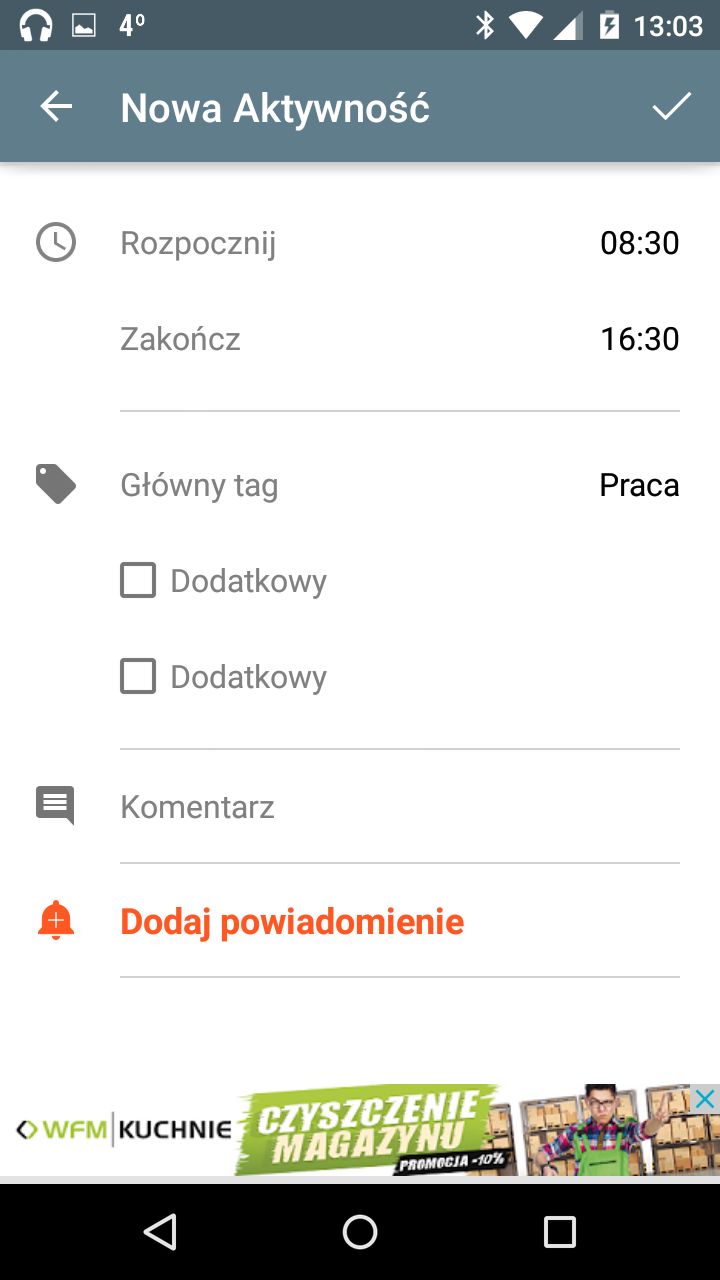The image size is (720, 1280).
Task: Check the first Dodatkowy checkbox
Action: pos(138,580)
